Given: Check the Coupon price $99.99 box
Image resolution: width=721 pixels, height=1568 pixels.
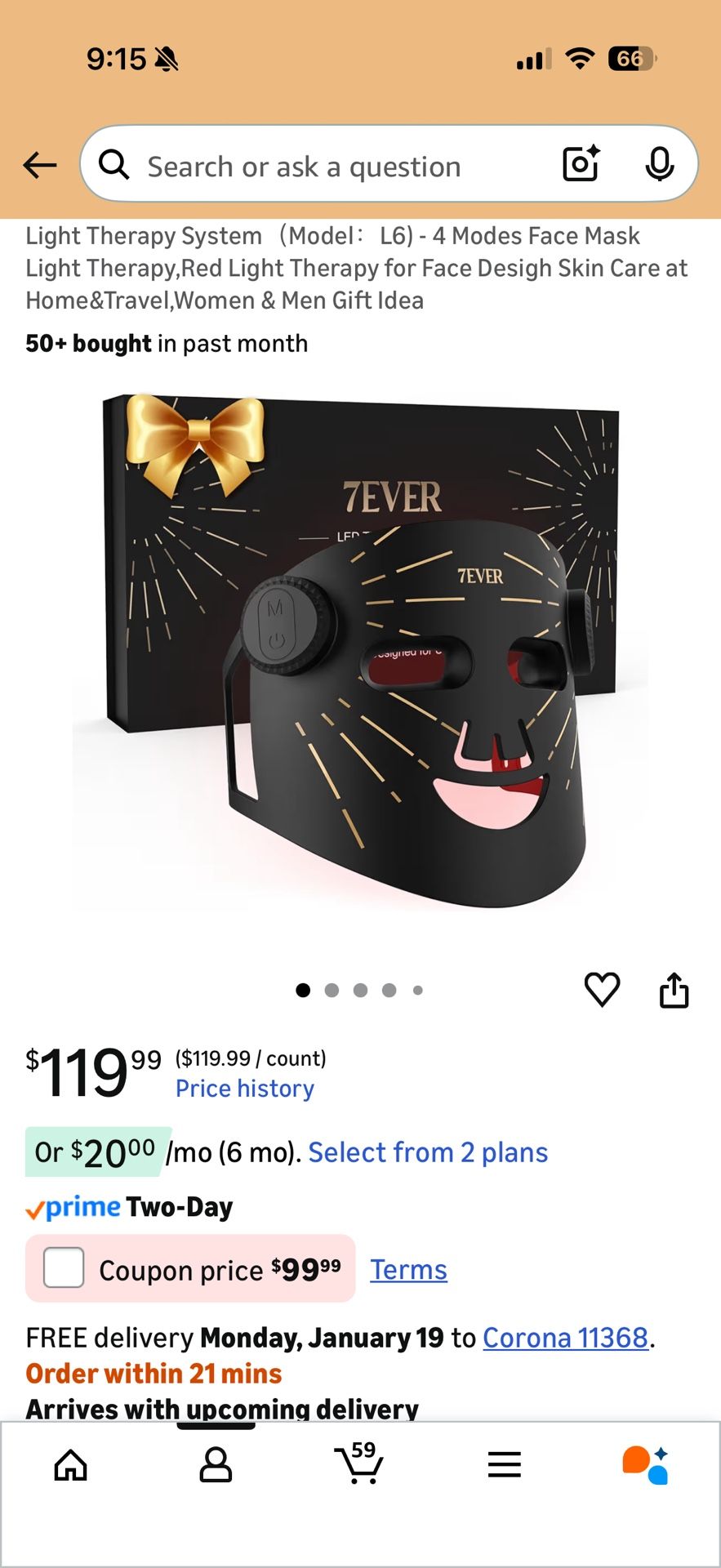Looking at the screenshot, I should 64,1267.
